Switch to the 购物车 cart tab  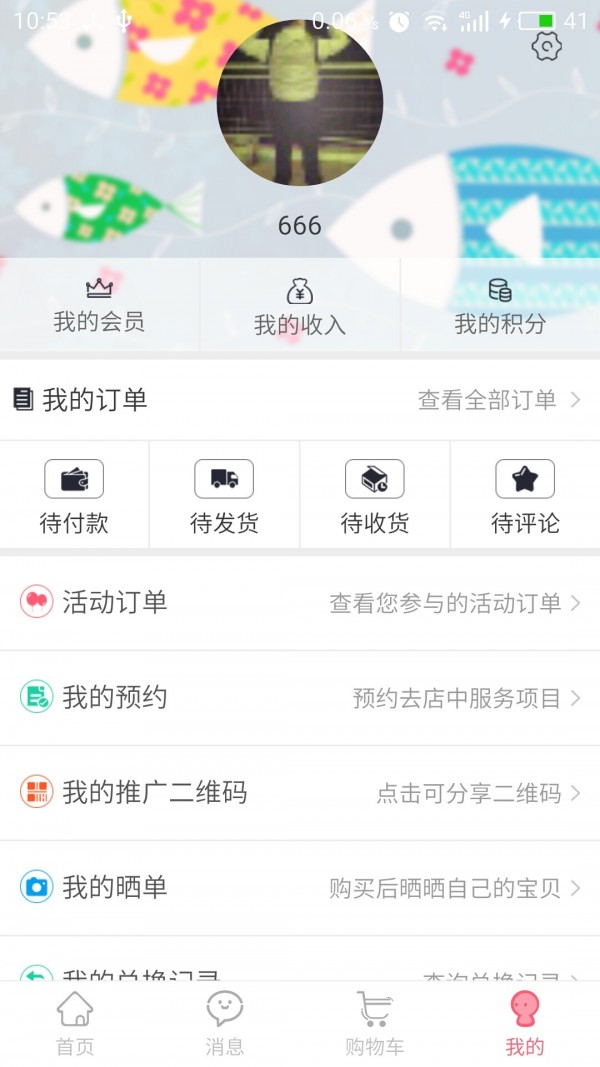(x=375, y=1024)
